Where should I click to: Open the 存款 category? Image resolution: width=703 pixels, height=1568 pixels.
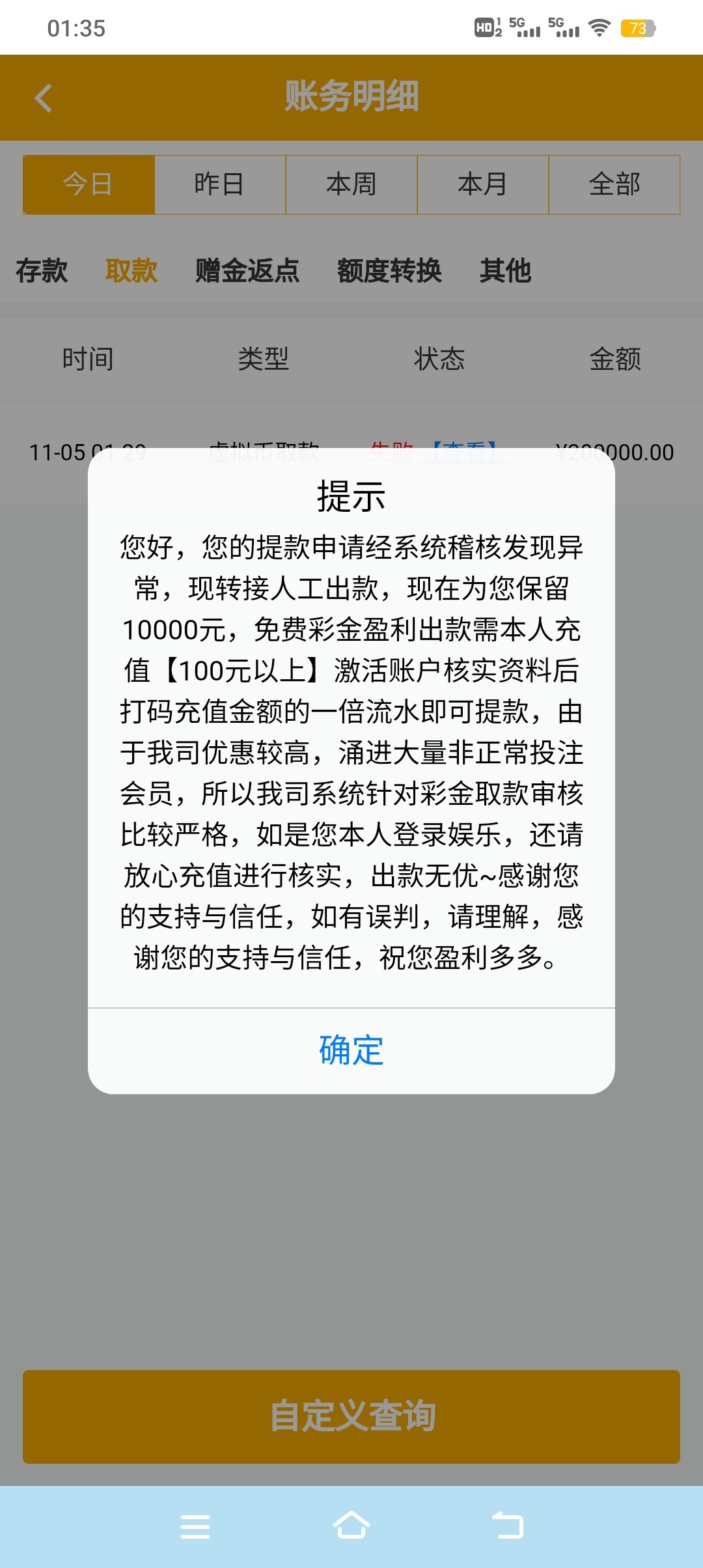[42, 270]
